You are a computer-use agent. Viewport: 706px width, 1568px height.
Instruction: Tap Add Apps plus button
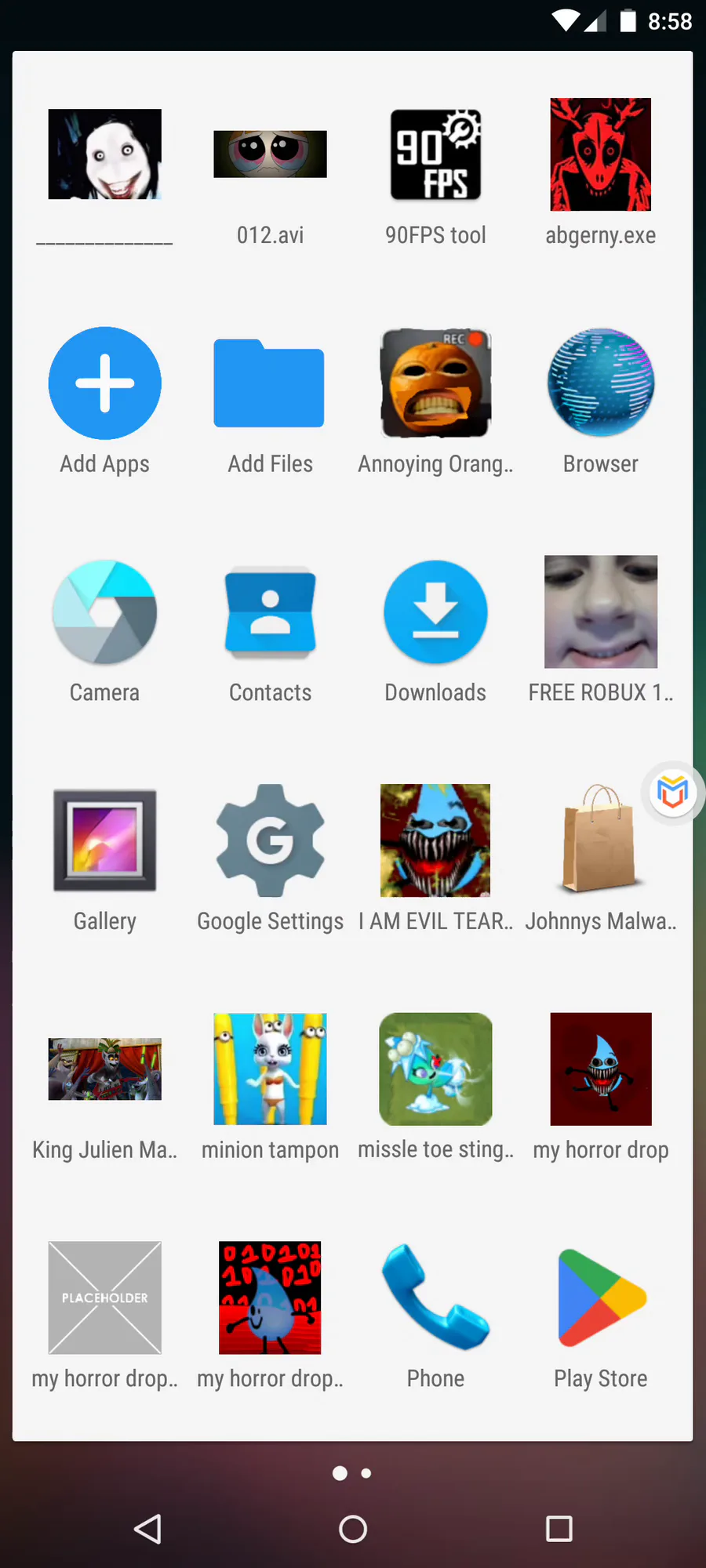click(x=105, y=383)
